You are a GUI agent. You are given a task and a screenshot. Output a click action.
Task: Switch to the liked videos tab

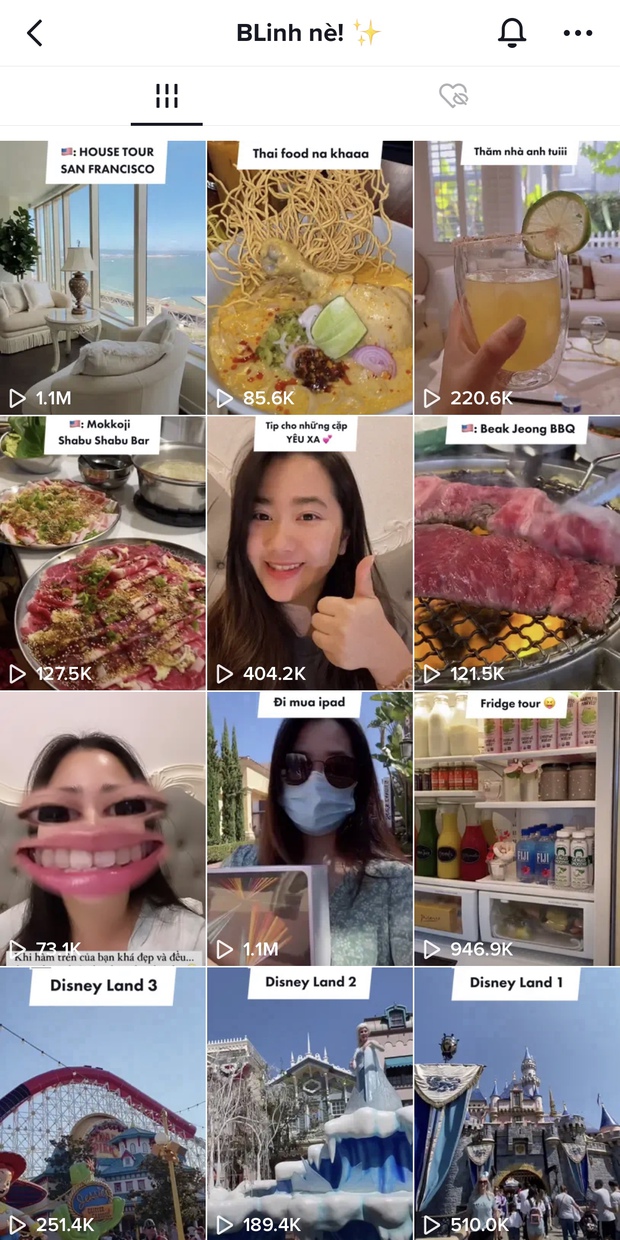point(454,96)
